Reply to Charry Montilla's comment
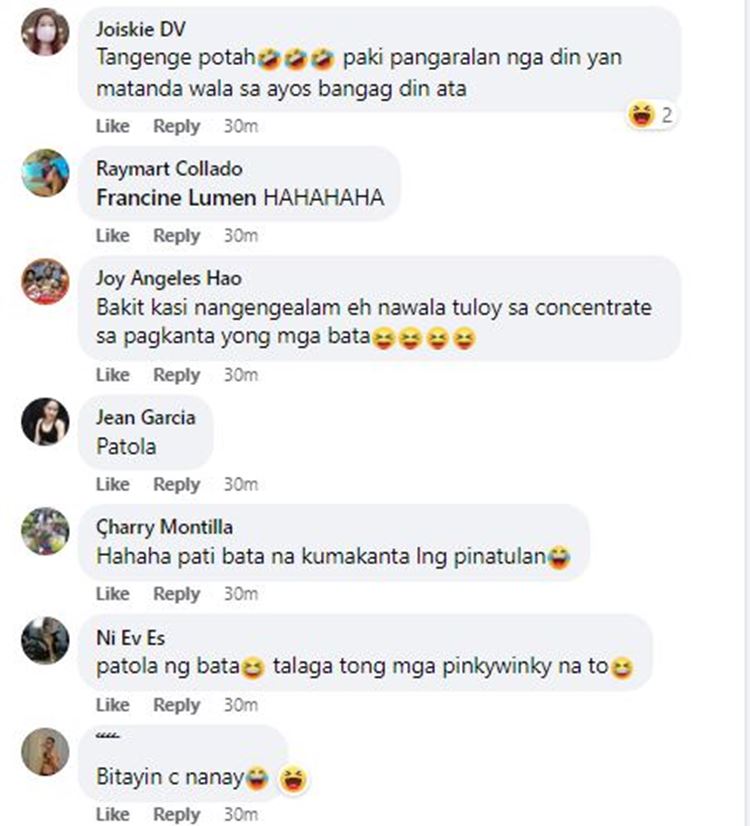This screenshot has width=750, height=826. (176, 594)
